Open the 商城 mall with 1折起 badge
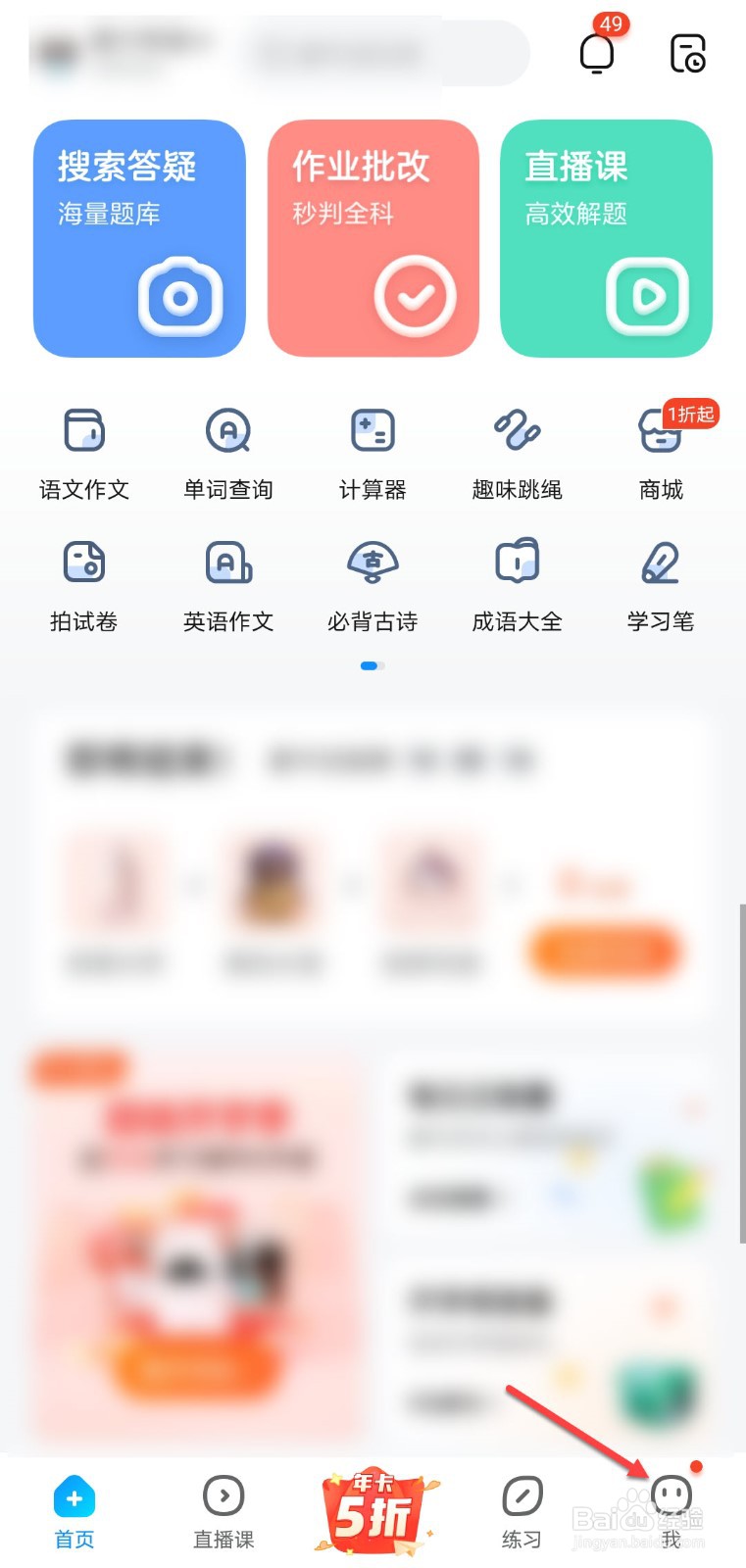 (659, 451)
